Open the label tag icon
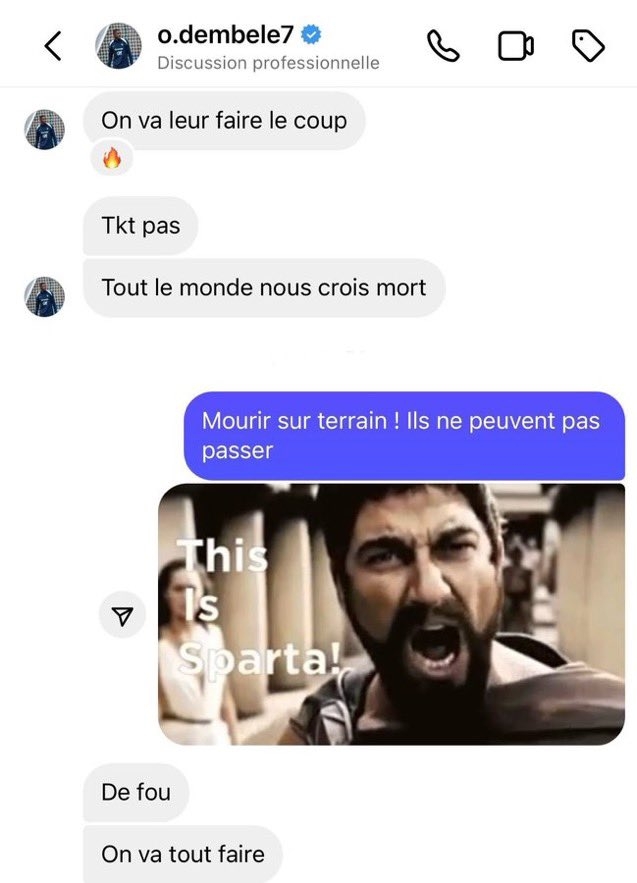Screen dimensions: 637x883 [588, 45]
